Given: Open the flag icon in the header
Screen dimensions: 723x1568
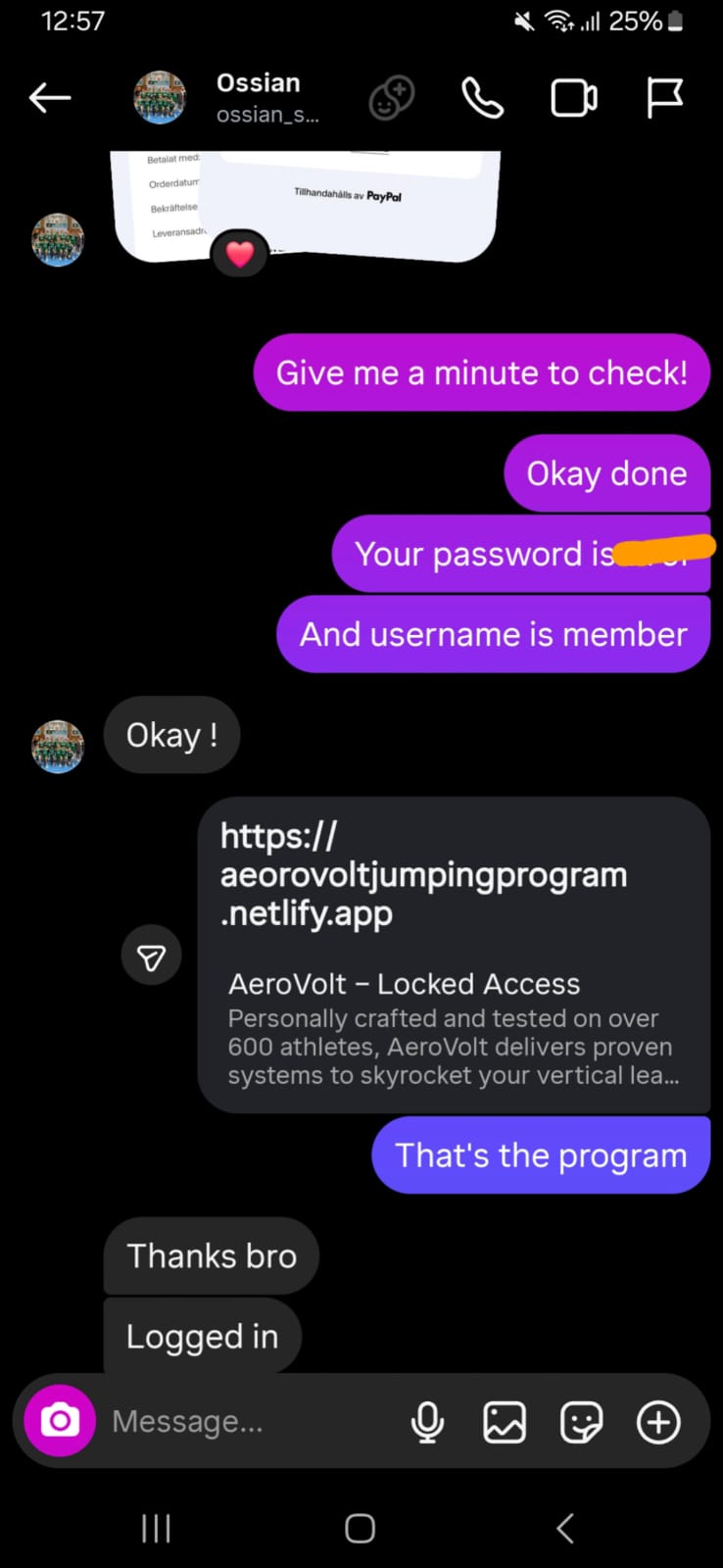Looking at the screenshot, I should click(x=664, y=98).
